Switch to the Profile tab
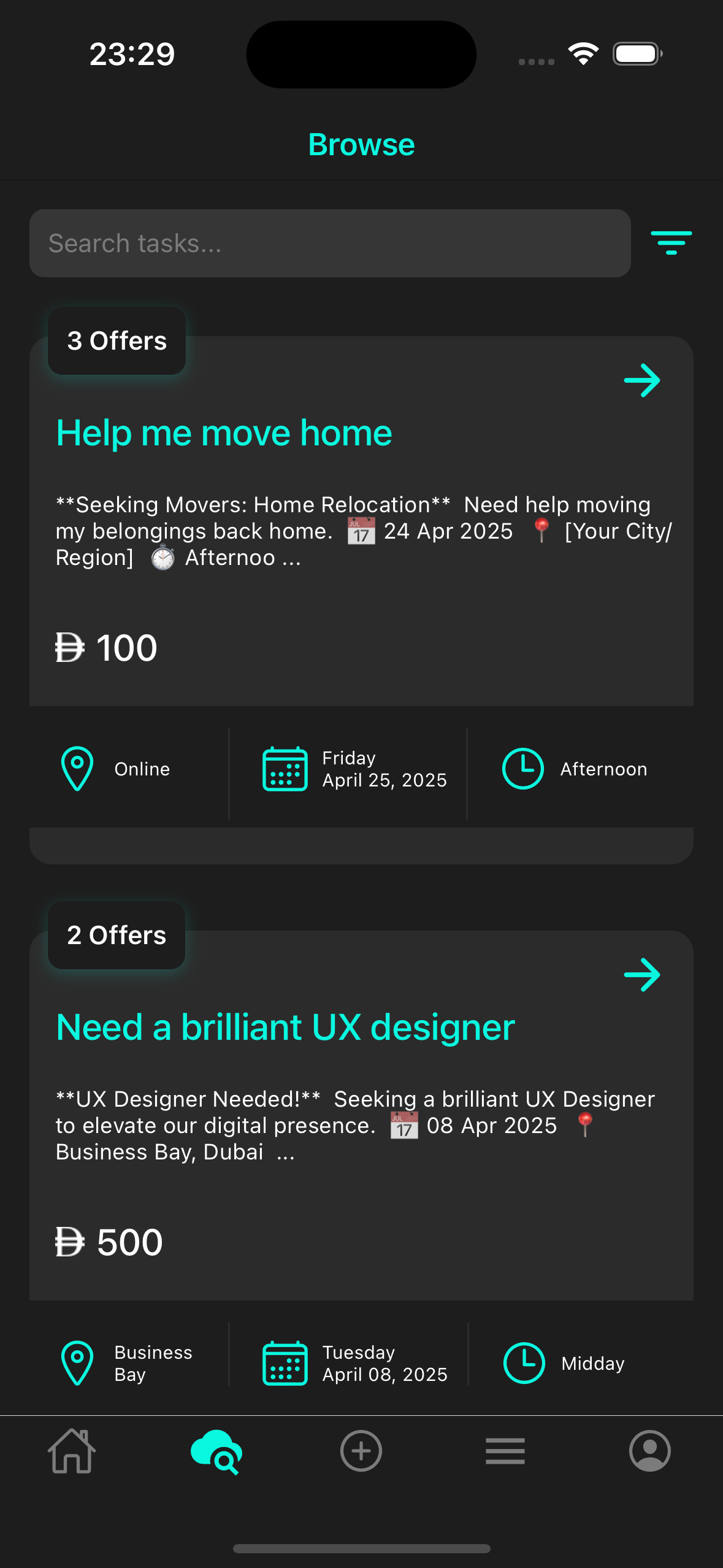Screen dimensions: 723x1568 pyautogui.click(x=649, y=1451)
